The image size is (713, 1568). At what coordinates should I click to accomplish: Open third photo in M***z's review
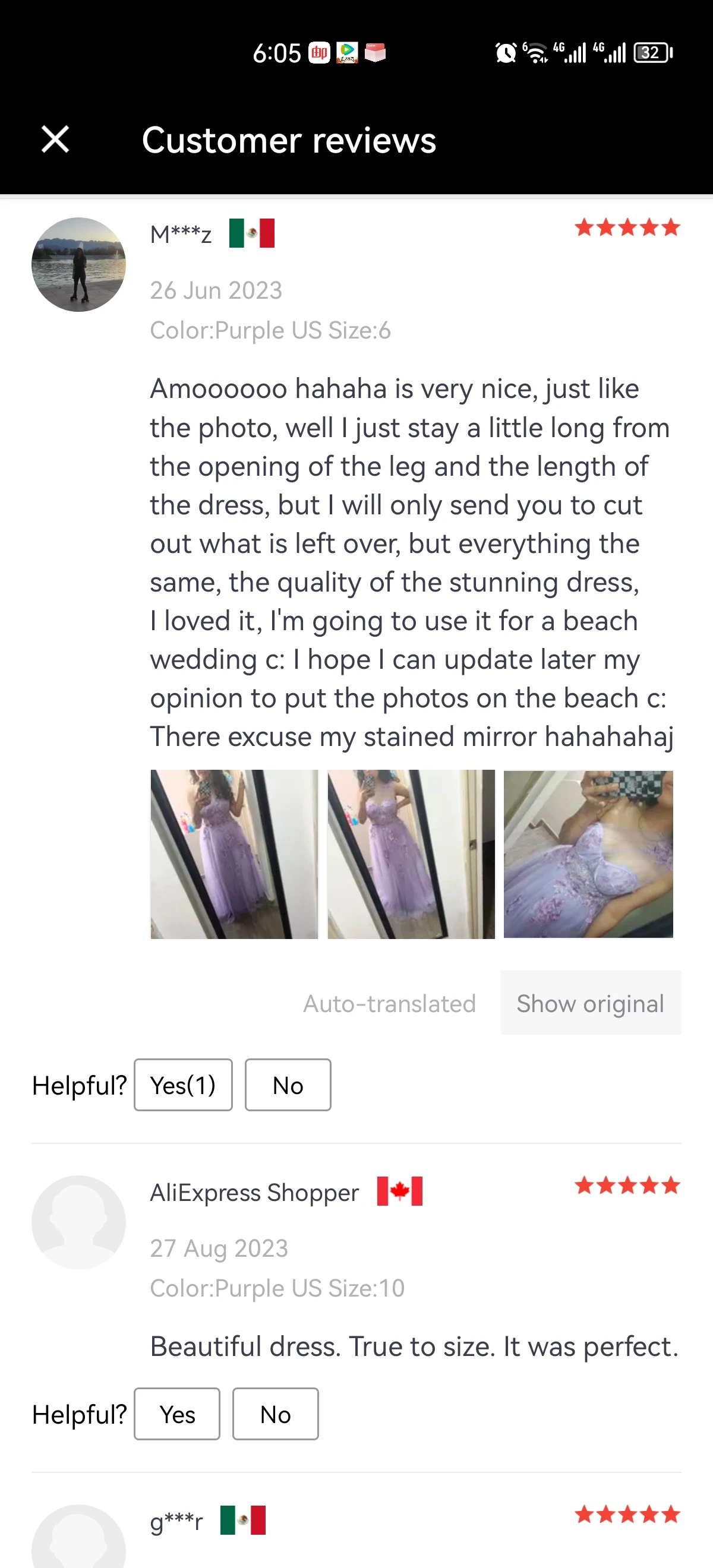(588, 854)
